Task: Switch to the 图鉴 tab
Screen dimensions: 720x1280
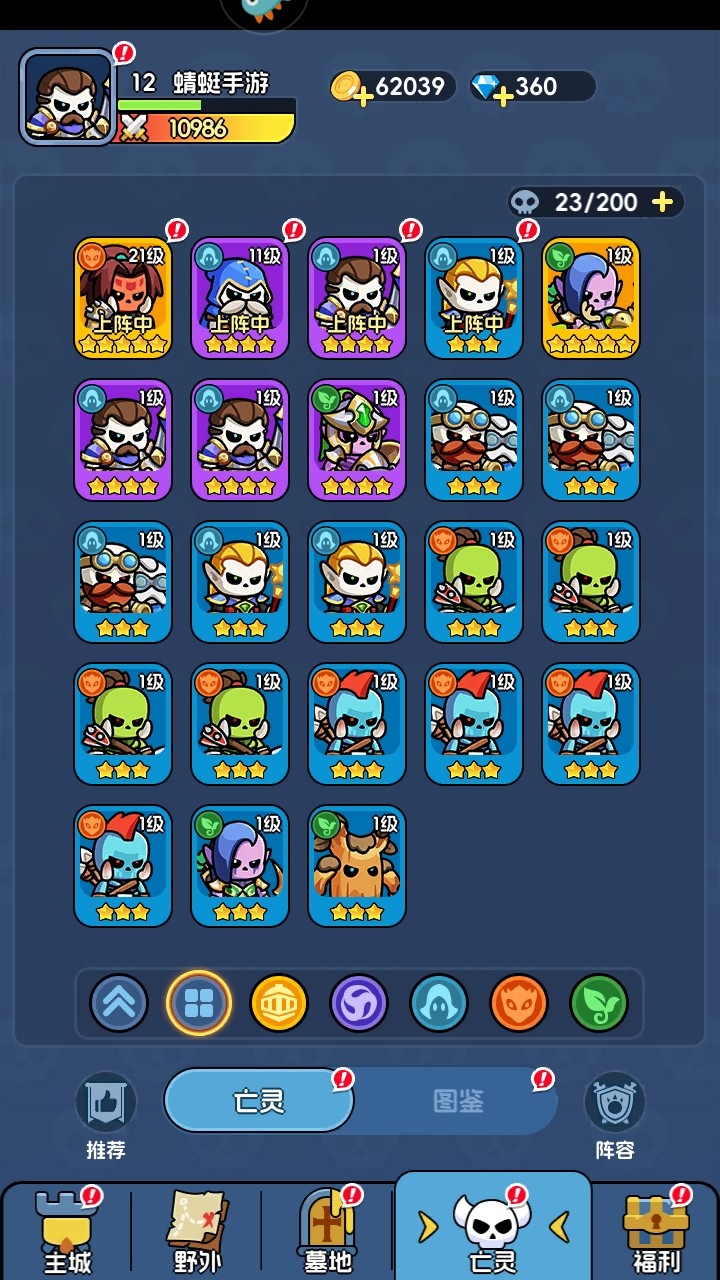Action: 459,1101
